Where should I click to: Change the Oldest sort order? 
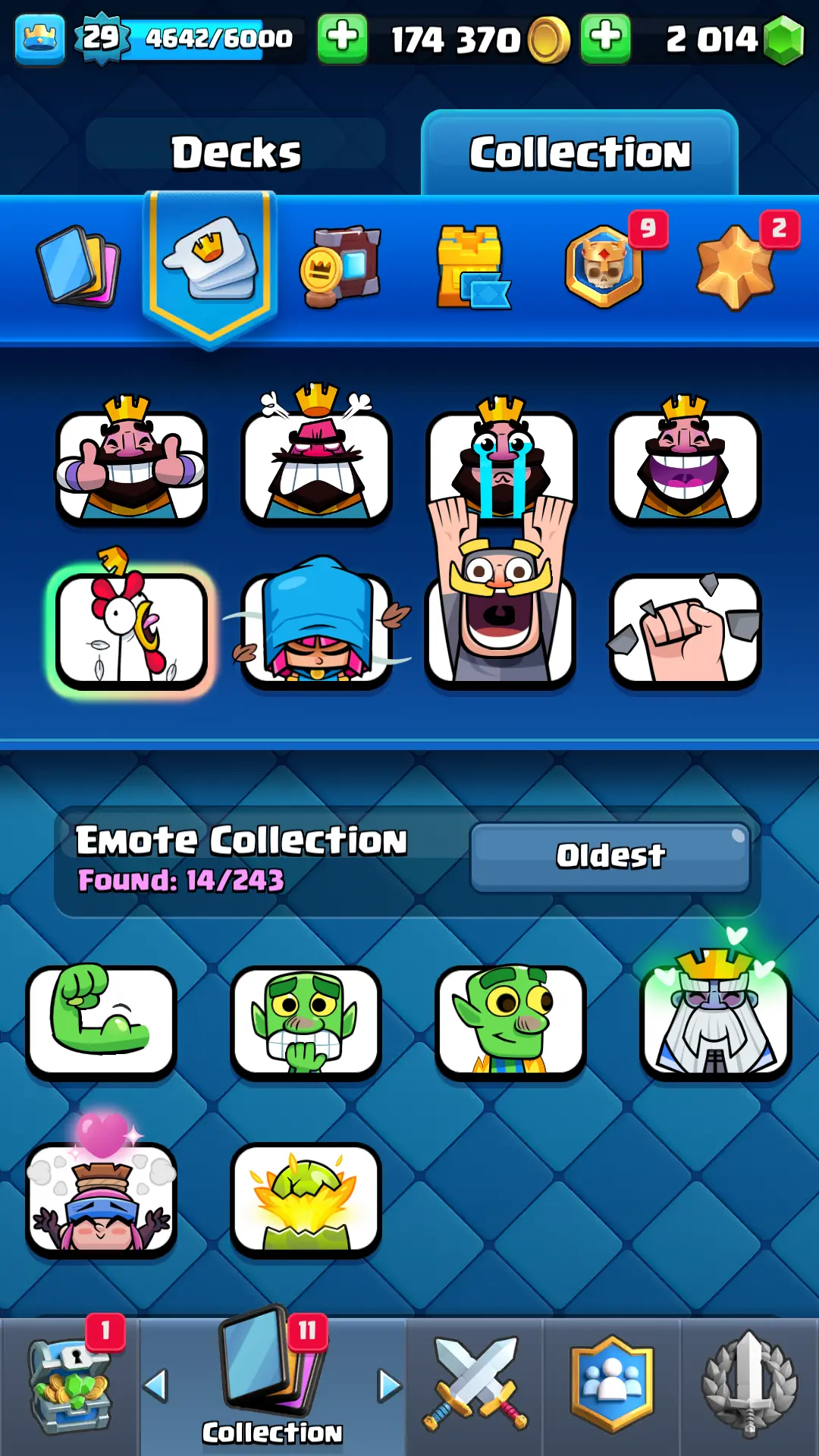(610, 856)
